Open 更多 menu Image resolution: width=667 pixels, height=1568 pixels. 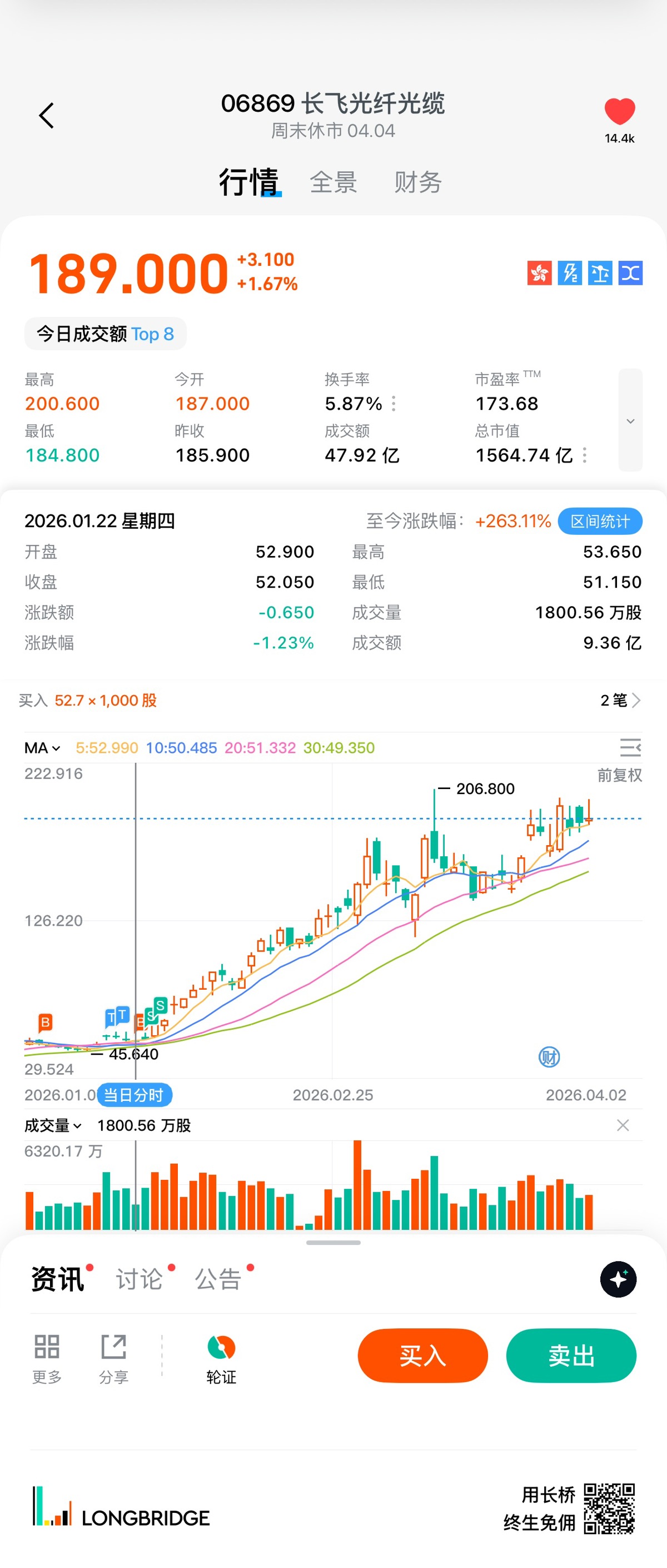47,1356
